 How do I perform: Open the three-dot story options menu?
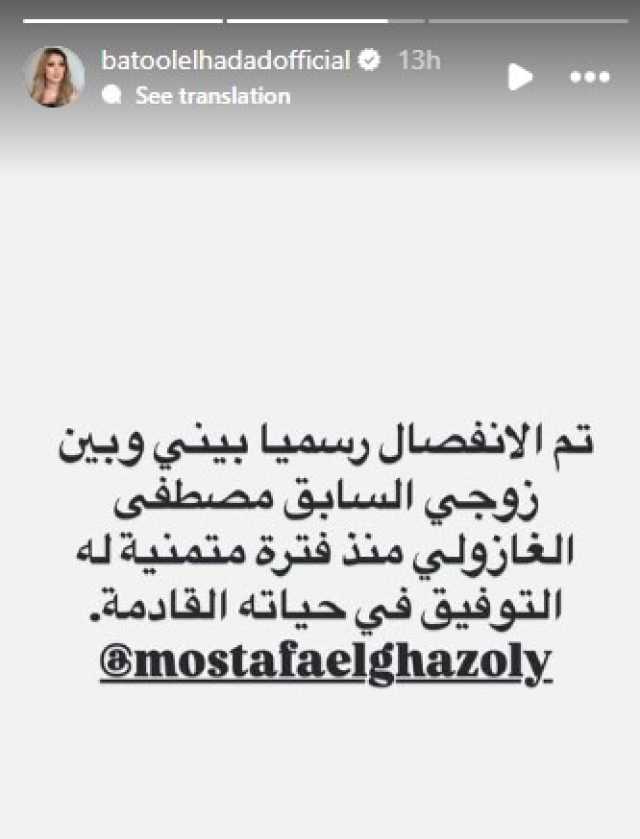(x=590, y=77)
